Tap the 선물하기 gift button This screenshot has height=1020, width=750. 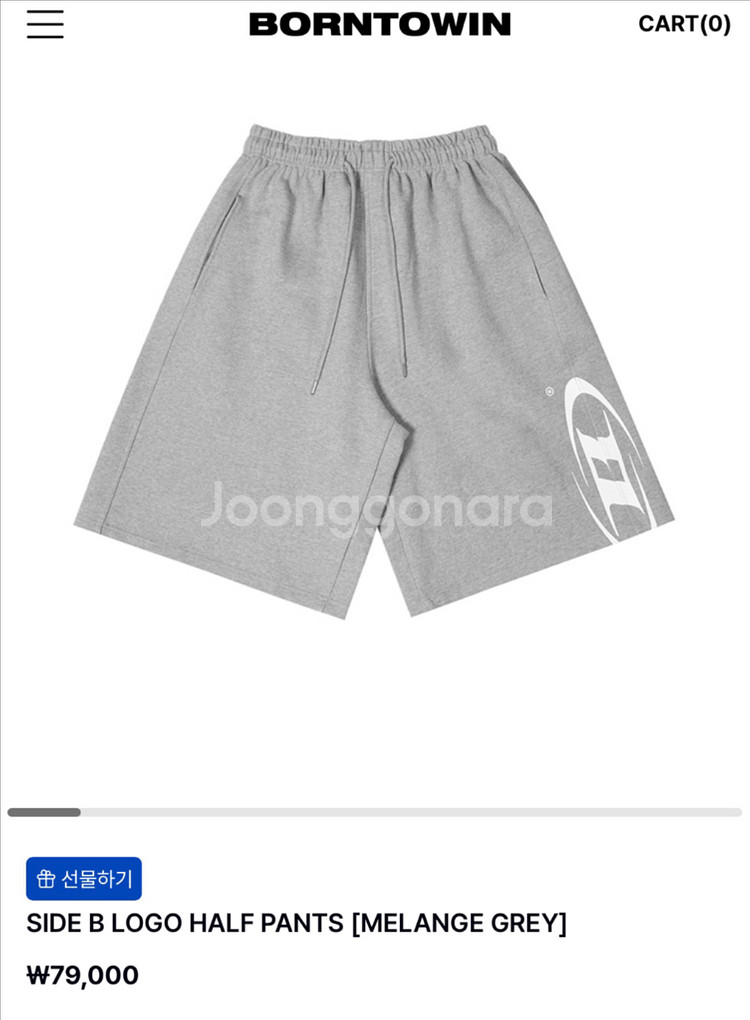point(84,878)
